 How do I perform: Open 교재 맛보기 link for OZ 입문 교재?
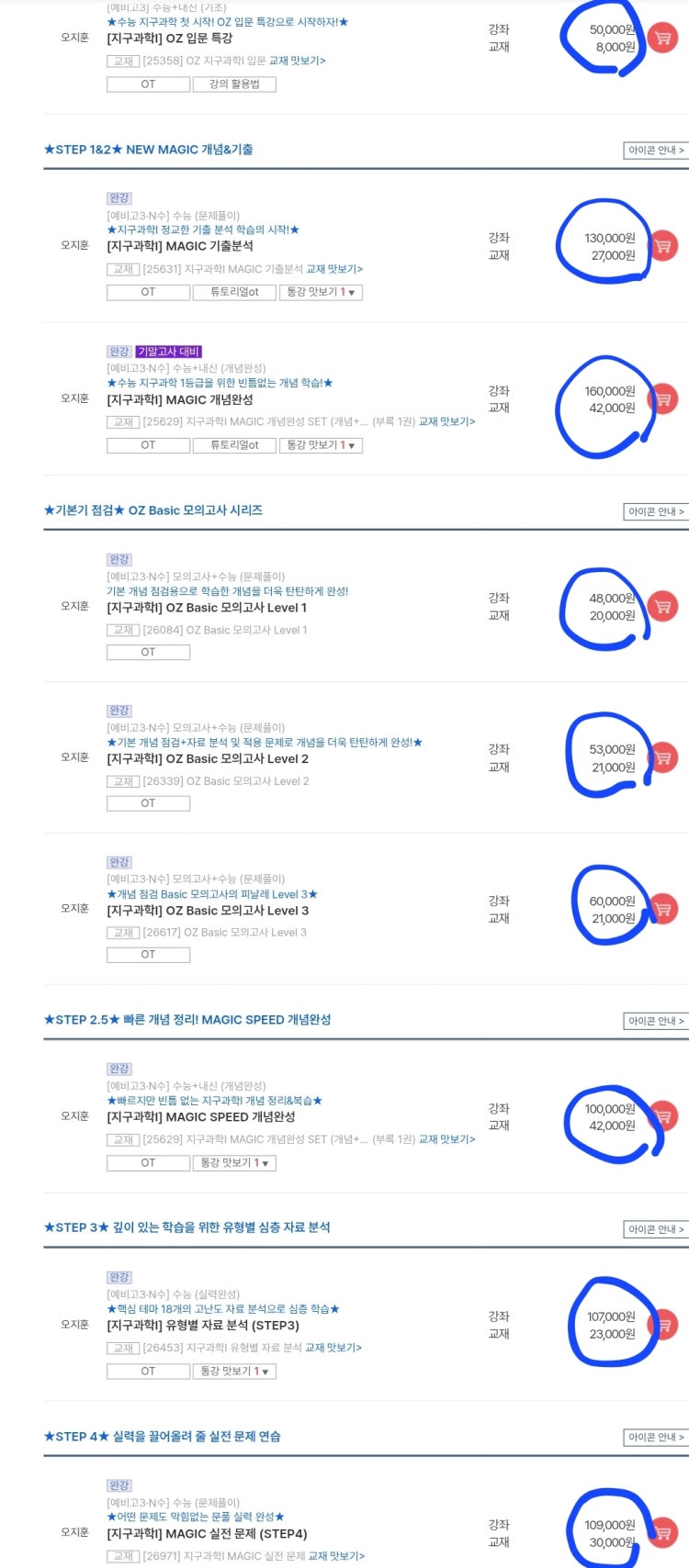click(x=297, y=61)
